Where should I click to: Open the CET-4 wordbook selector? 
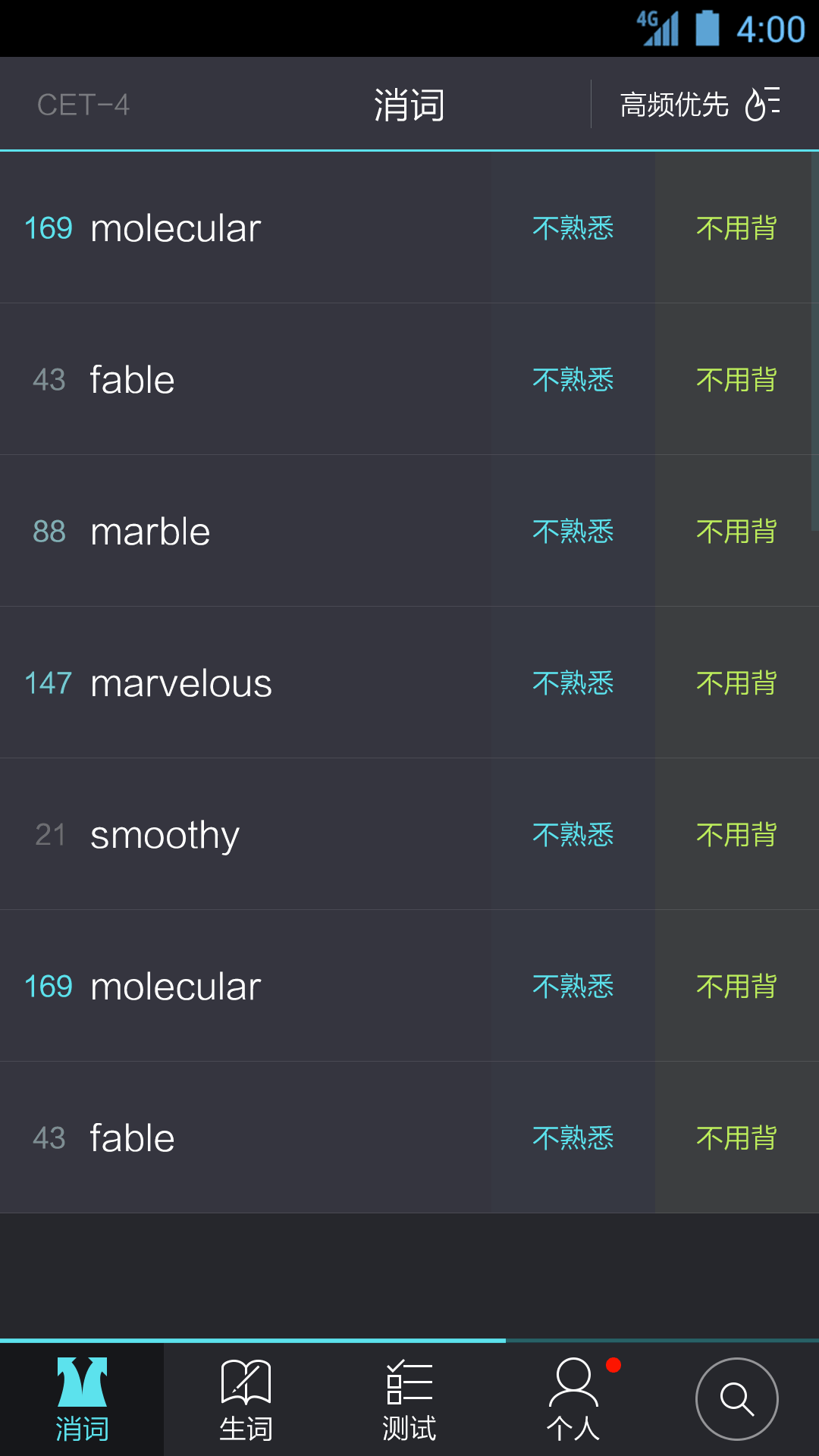(x=83, y=104)
